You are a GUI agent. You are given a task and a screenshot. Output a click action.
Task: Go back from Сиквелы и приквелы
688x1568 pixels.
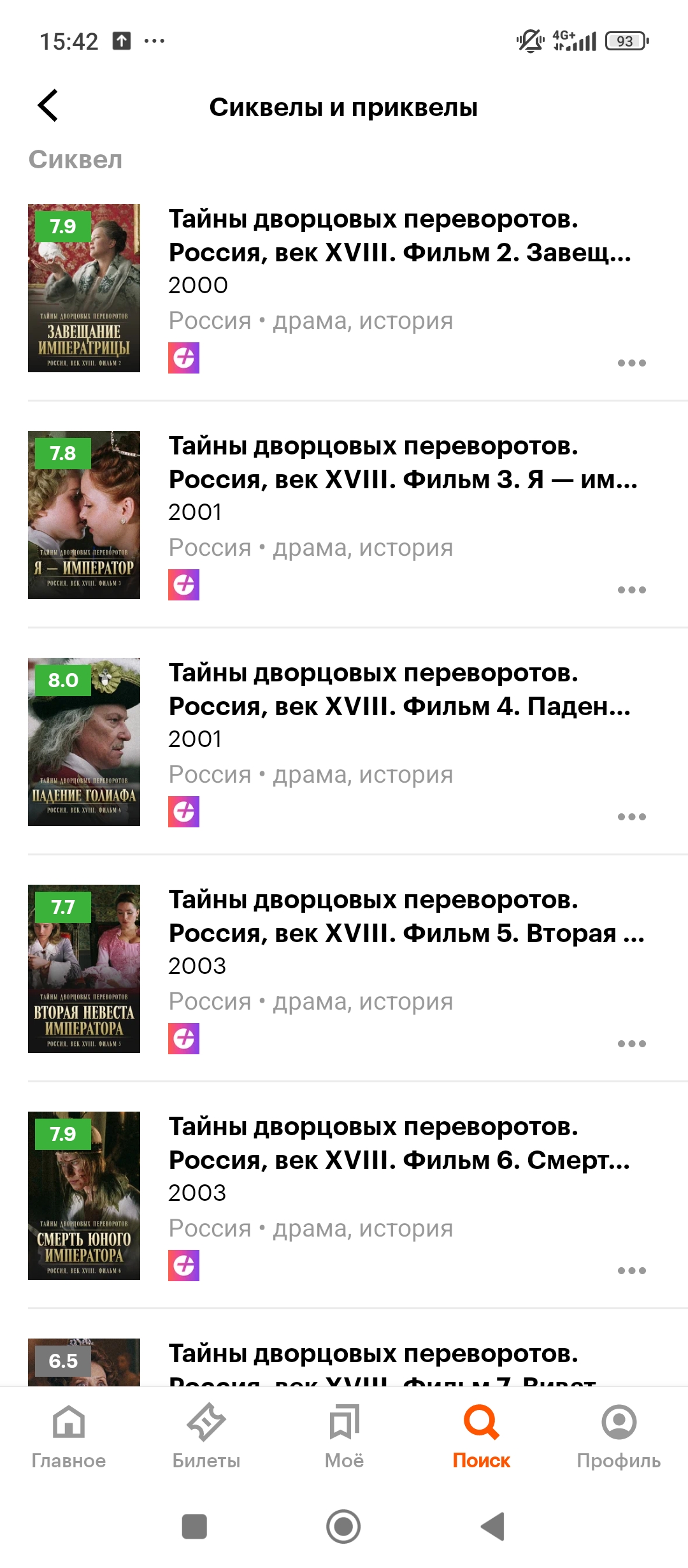pos(48,106)
